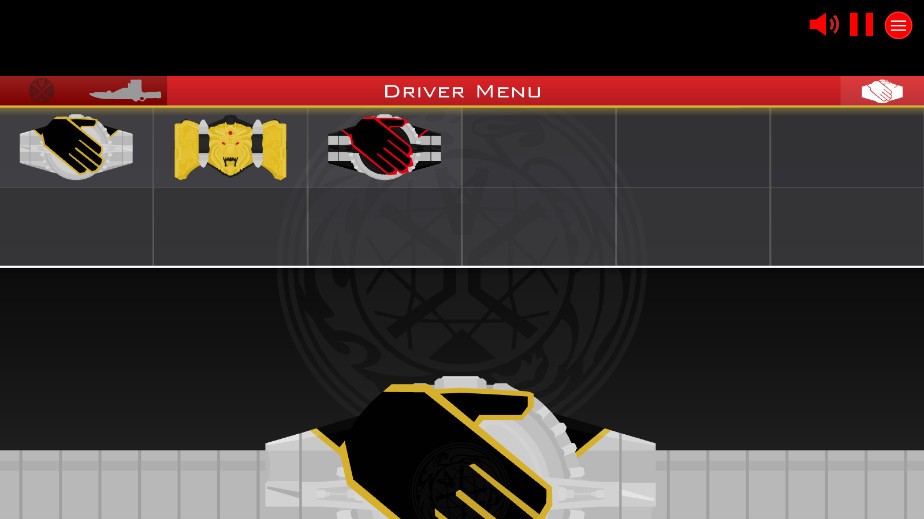This screenshot has width=924, height=519.
Task: Pause the game
Action: pyautogui.click(x=861, y=25)
